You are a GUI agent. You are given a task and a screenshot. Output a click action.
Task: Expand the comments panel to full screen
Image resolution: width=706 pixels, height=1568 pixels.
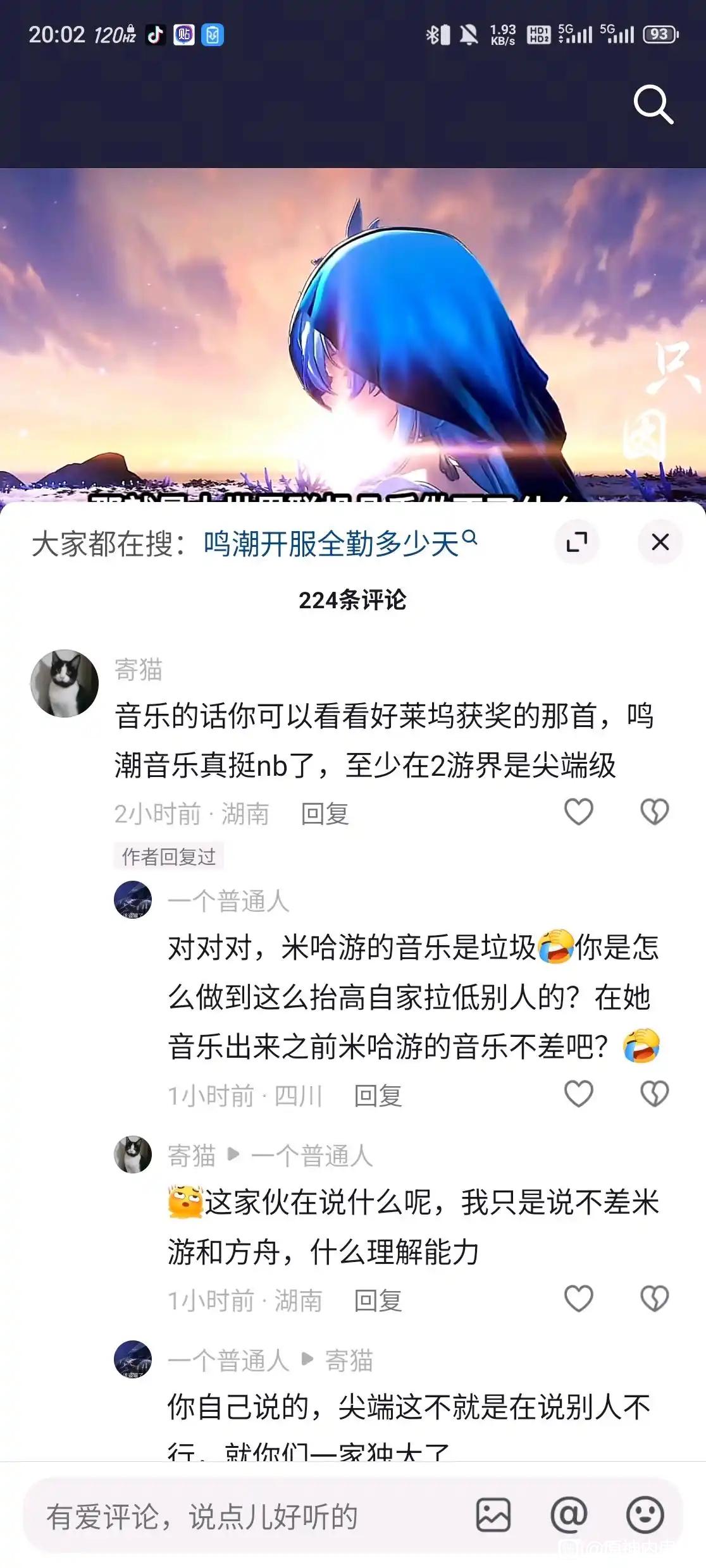coord(576,542)
